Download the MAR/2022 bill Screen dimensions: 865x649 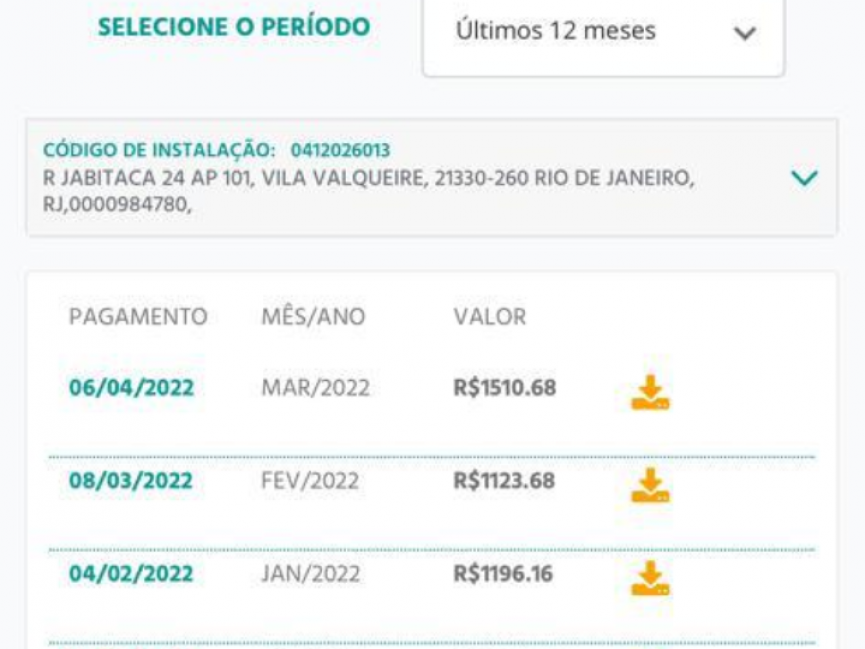coord(650,392)
